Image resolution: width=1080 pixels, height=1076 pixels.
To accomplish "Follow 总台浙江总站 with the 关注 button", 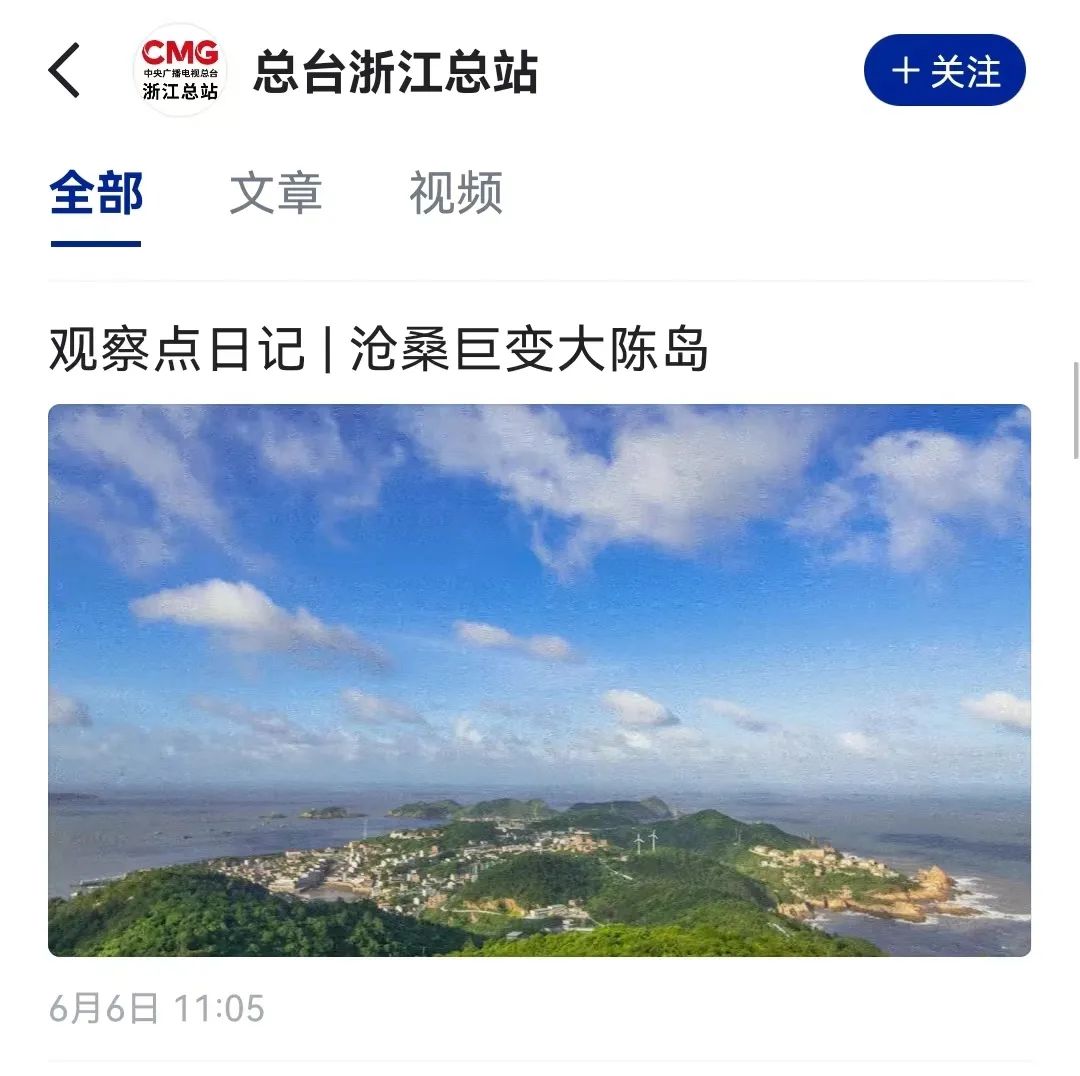I will tap(944, 71).
